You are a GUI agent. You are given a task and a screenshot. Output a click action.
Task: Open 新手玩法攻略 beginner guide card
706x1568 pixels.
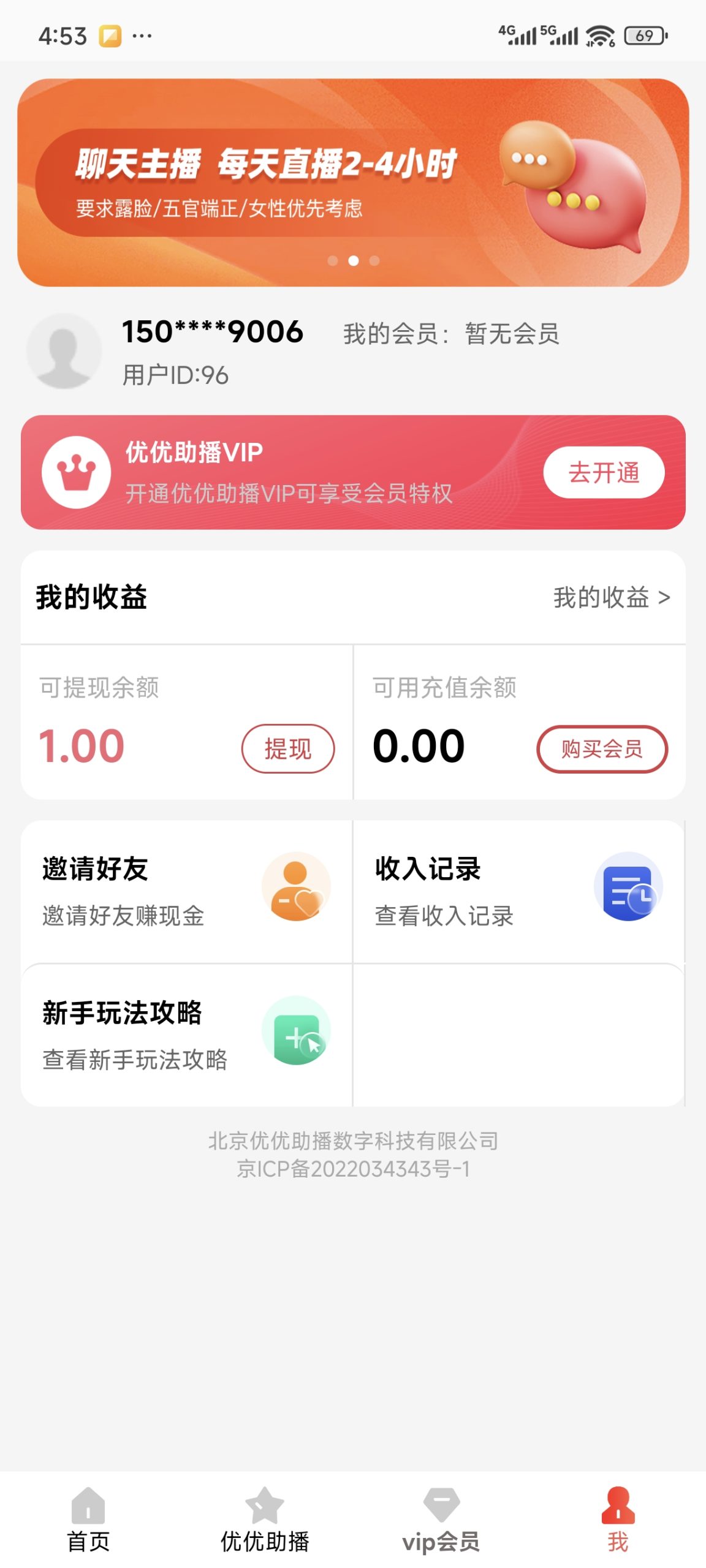coord(186,1035)
